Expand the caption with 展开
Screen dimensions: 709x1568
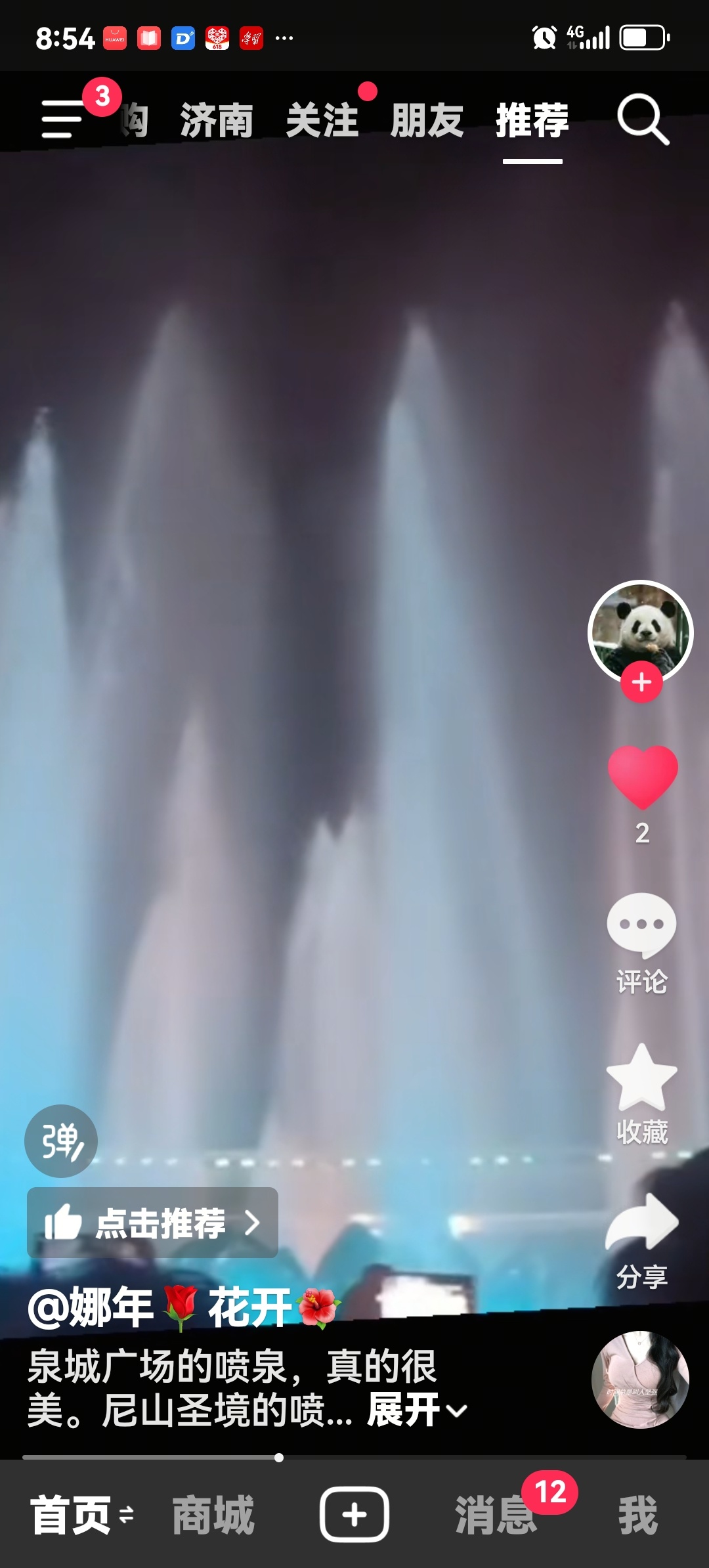(x=416, y=1410)
